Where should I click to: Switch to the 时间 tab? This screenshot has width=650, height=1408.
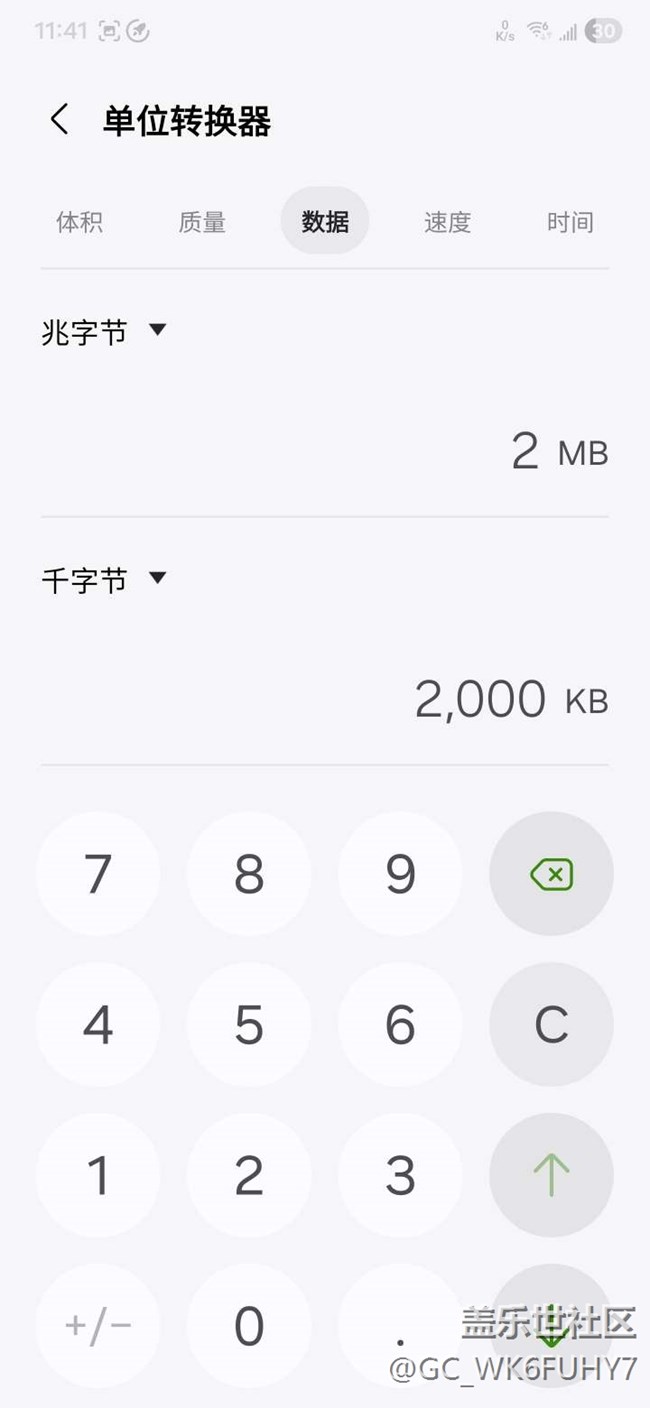tap(570, 221)
